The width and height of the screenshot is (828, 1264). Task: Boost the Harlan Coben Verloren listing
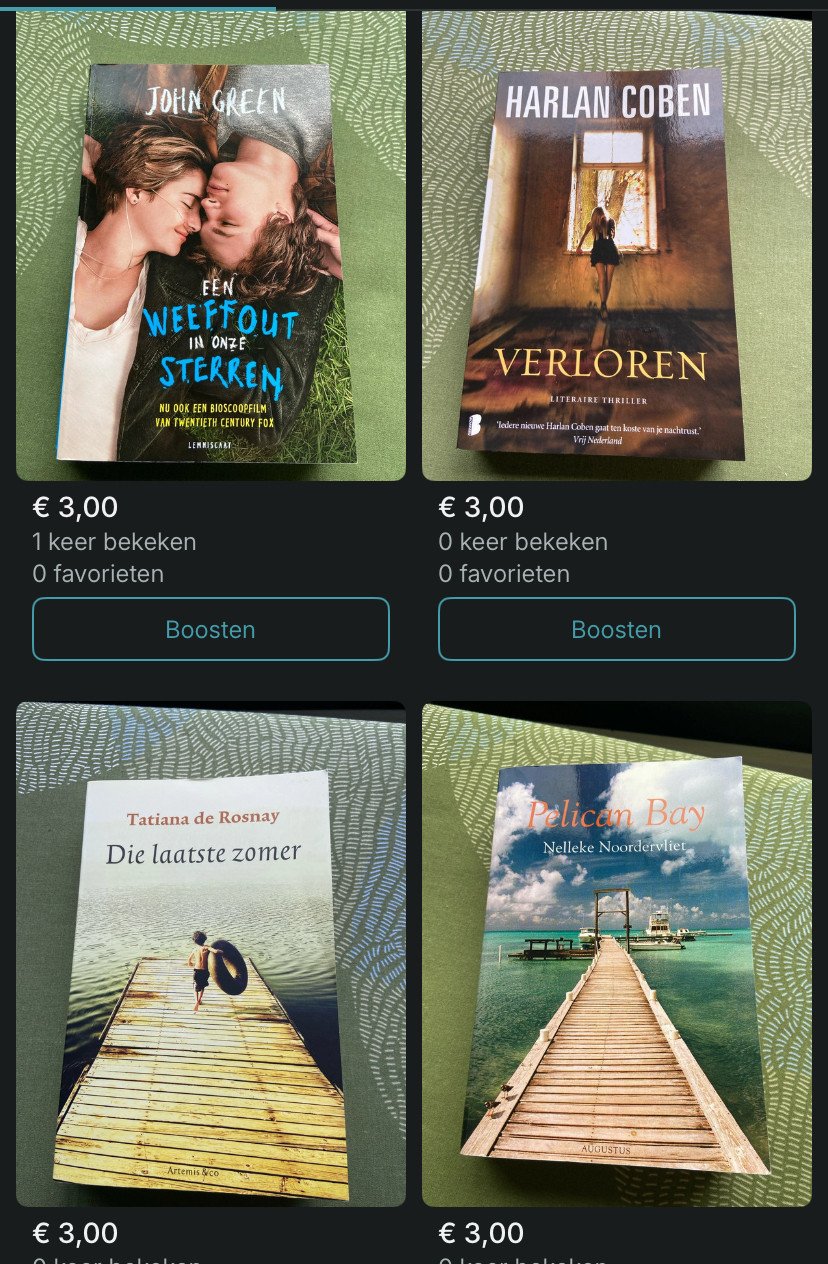(616, 629)
